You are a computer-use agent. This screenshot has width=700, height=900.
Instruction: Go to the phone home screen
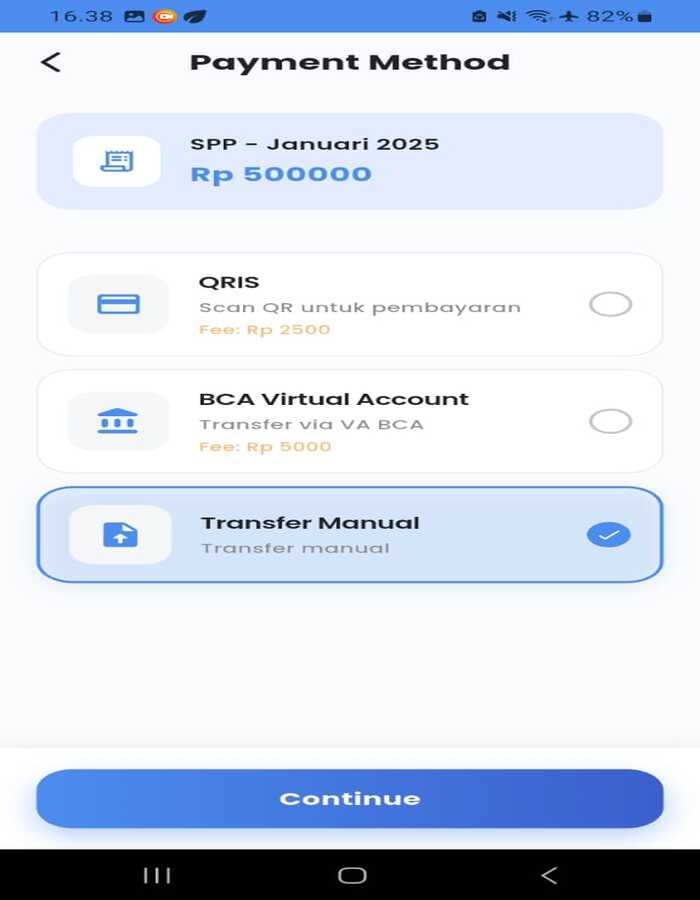[352, 875]
